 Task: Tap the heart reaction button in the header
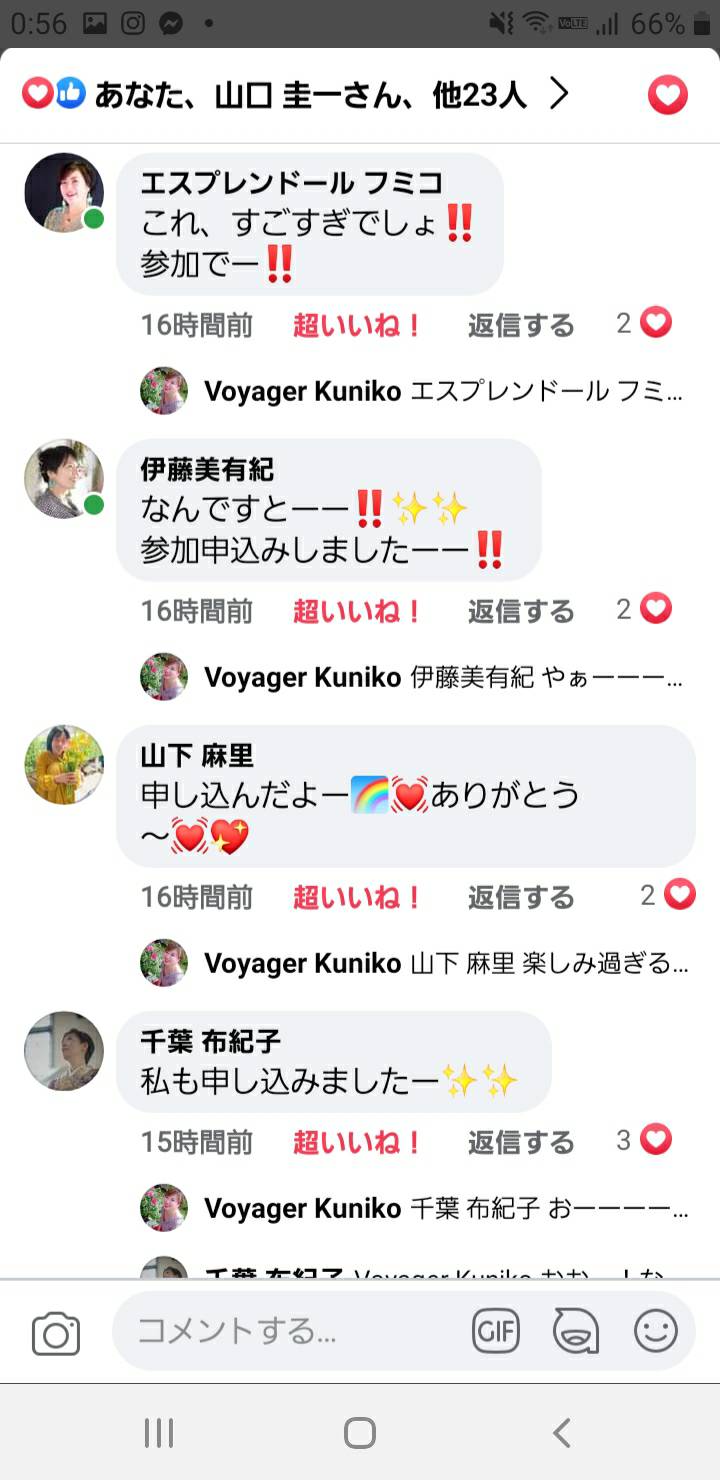point(667,95)
